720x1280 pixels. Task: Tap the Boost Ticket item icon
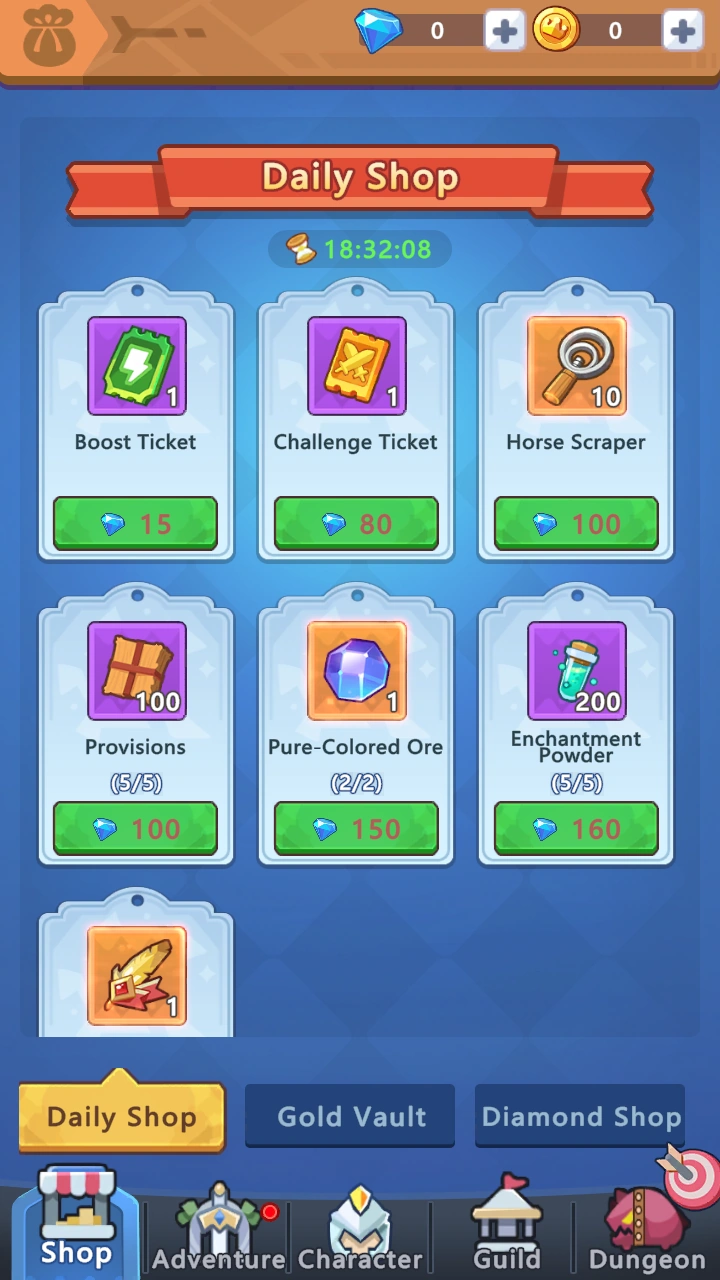(136, 366)
